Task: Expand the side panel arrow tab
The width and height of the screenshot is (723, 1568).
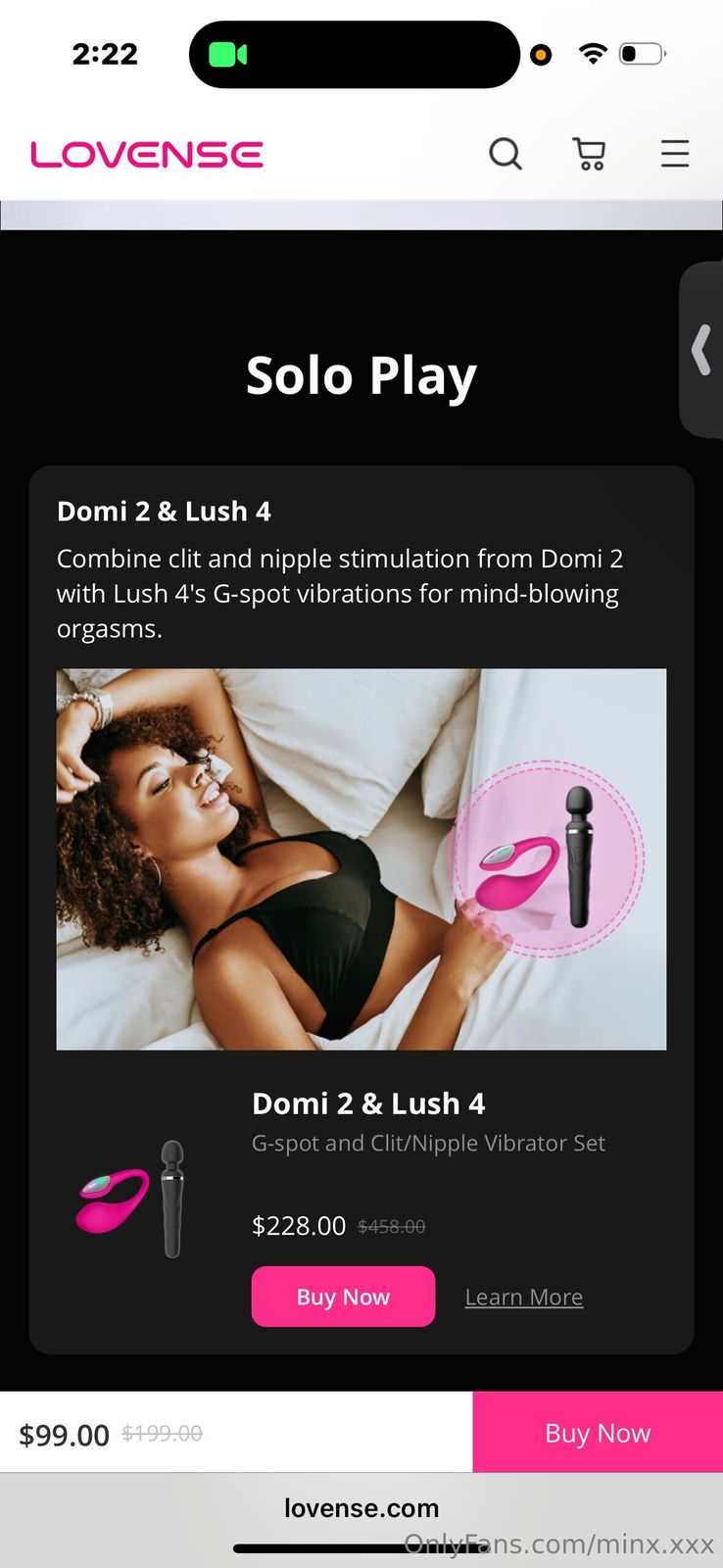Action: [x=701, y=350]
